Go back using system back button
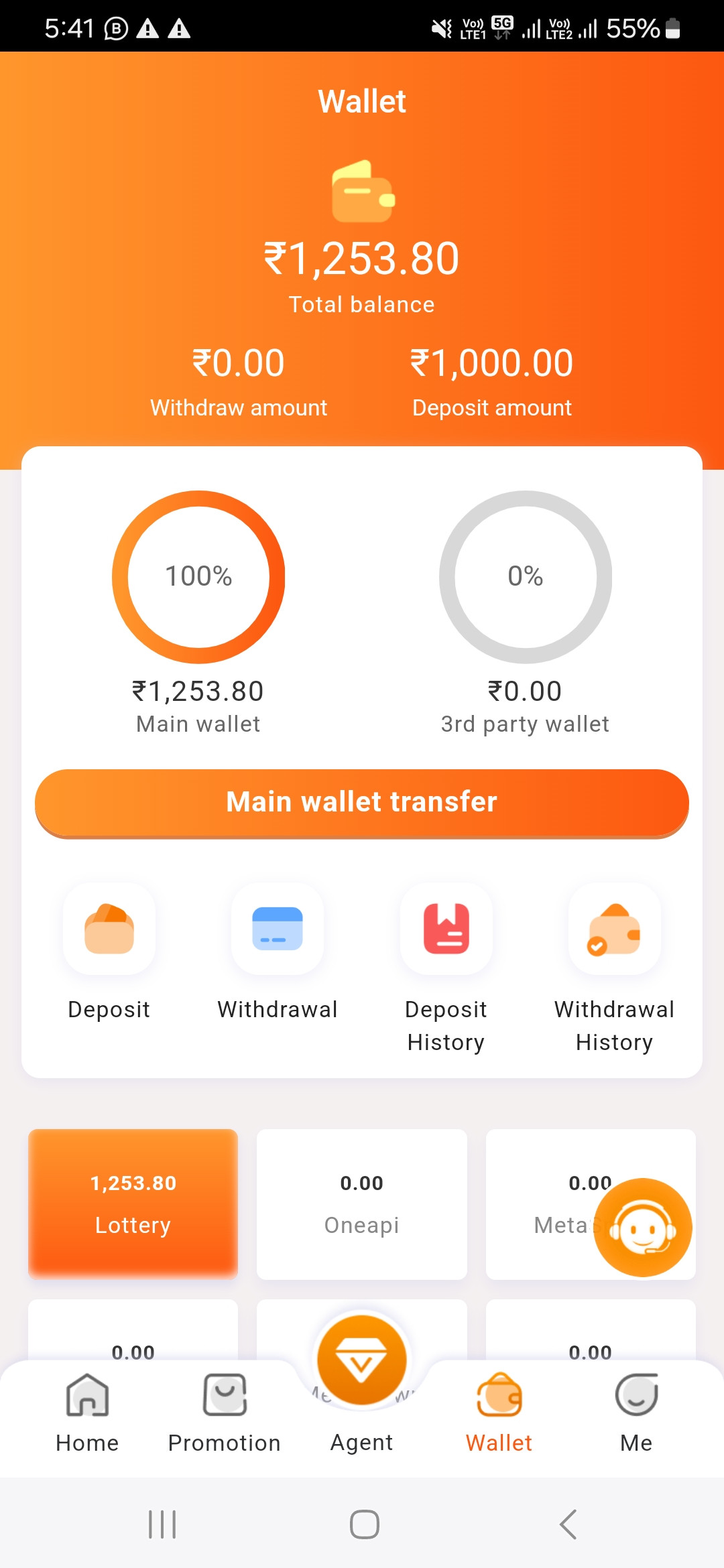Viewport: 724px width, 1568px height. pos(567,1524)
